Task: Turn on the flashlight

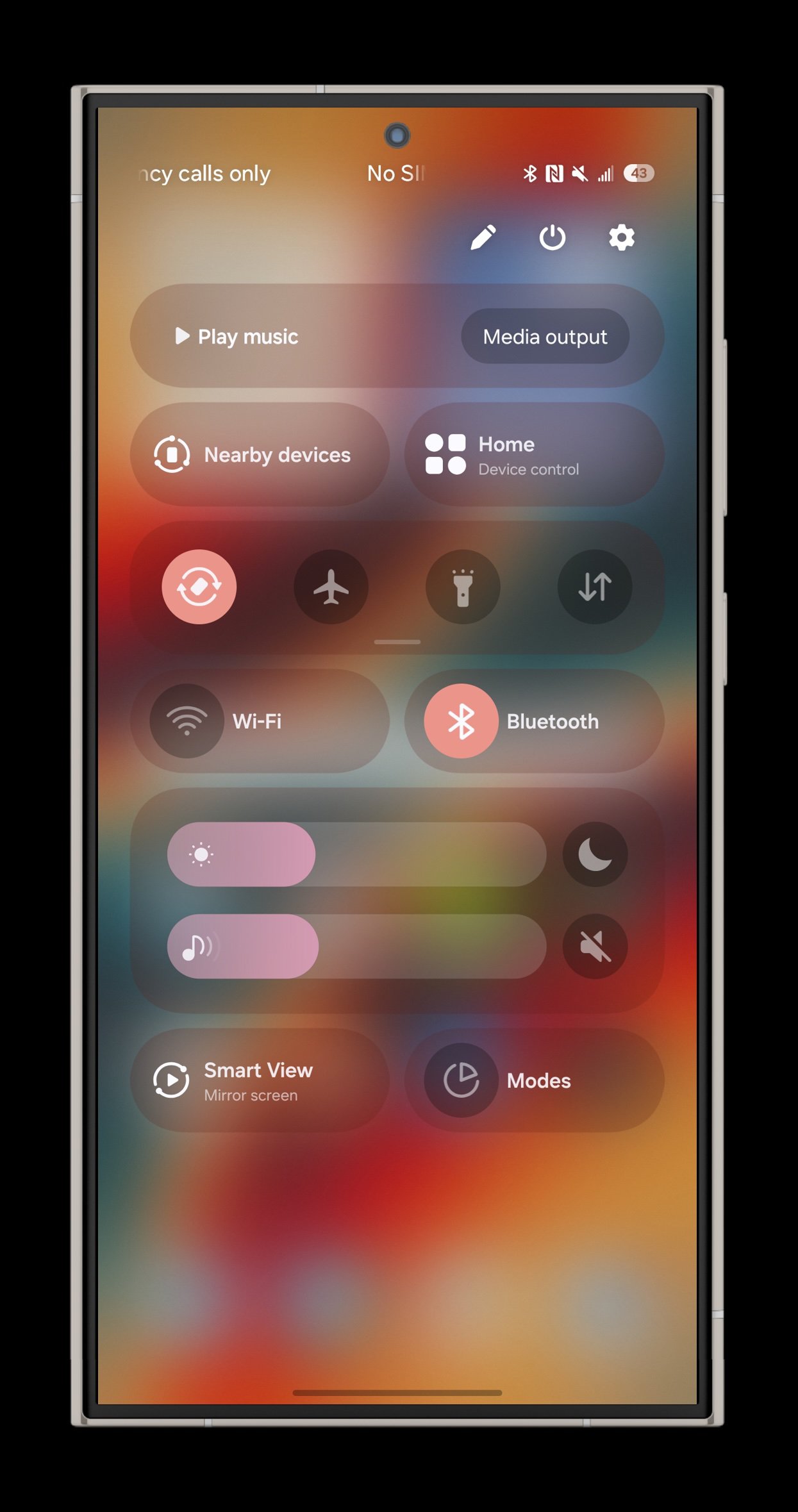Action: (x=463, y=586)
